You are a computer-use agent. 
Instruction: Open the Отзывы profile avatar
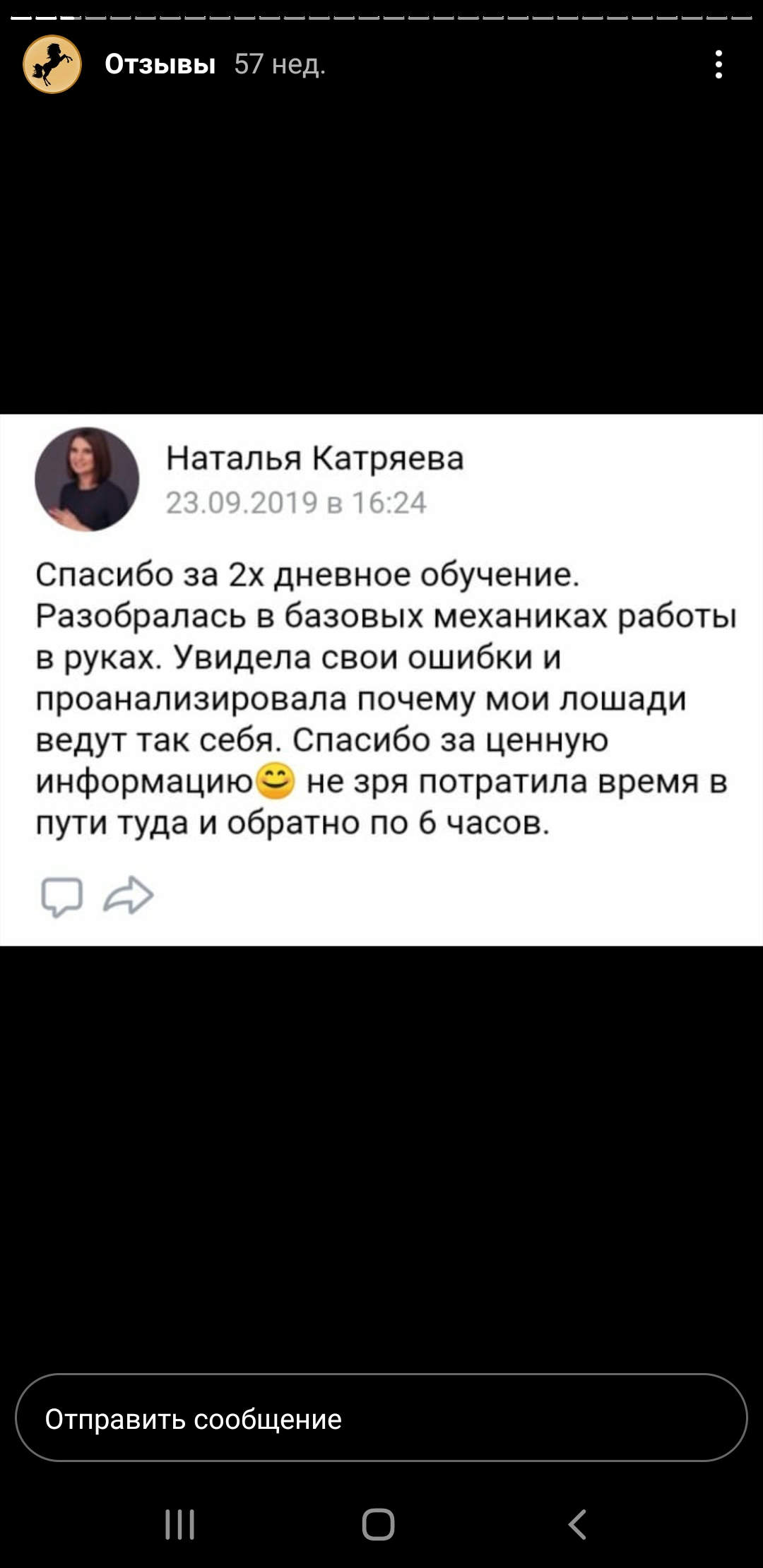(x=52, y=64)
